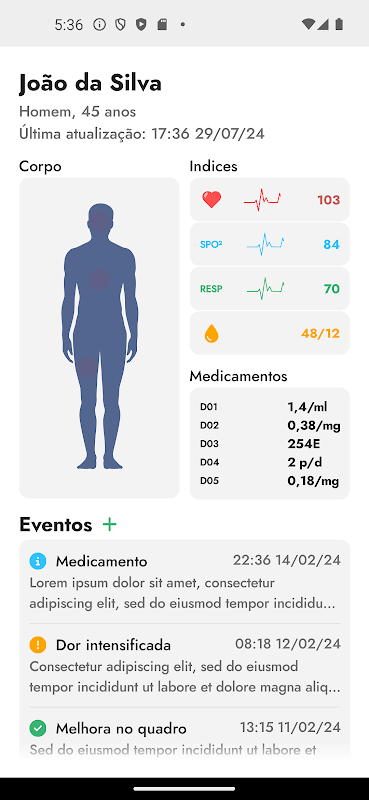The width and height of the screenshot is (369, 800).
Task: Tap the chest marker on the body figure
Action: [100, 280]
